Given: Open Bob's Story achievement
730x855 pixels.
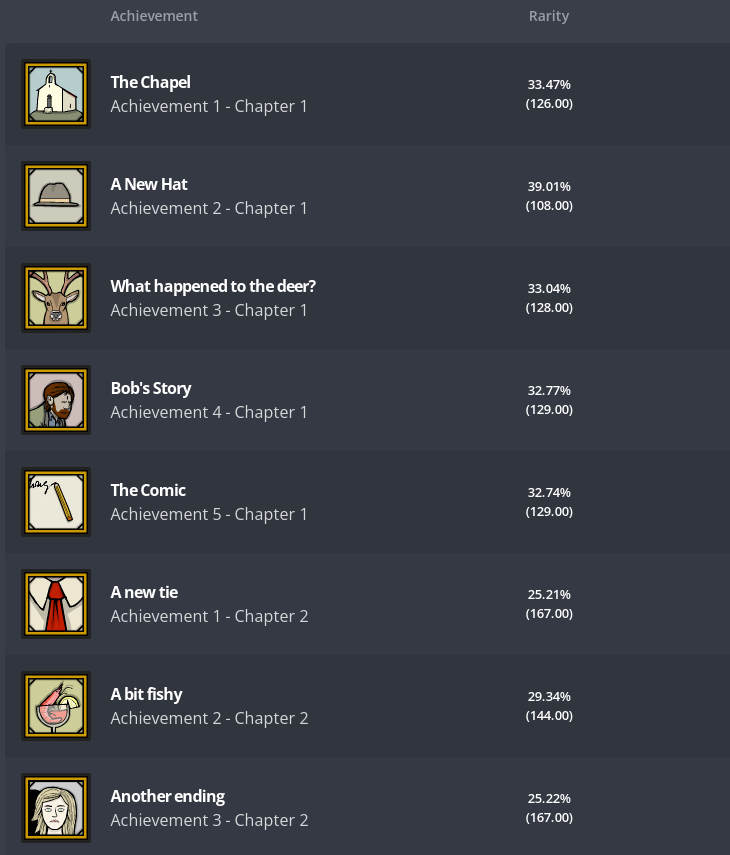Looking at the screenshot, I should 151,389.
